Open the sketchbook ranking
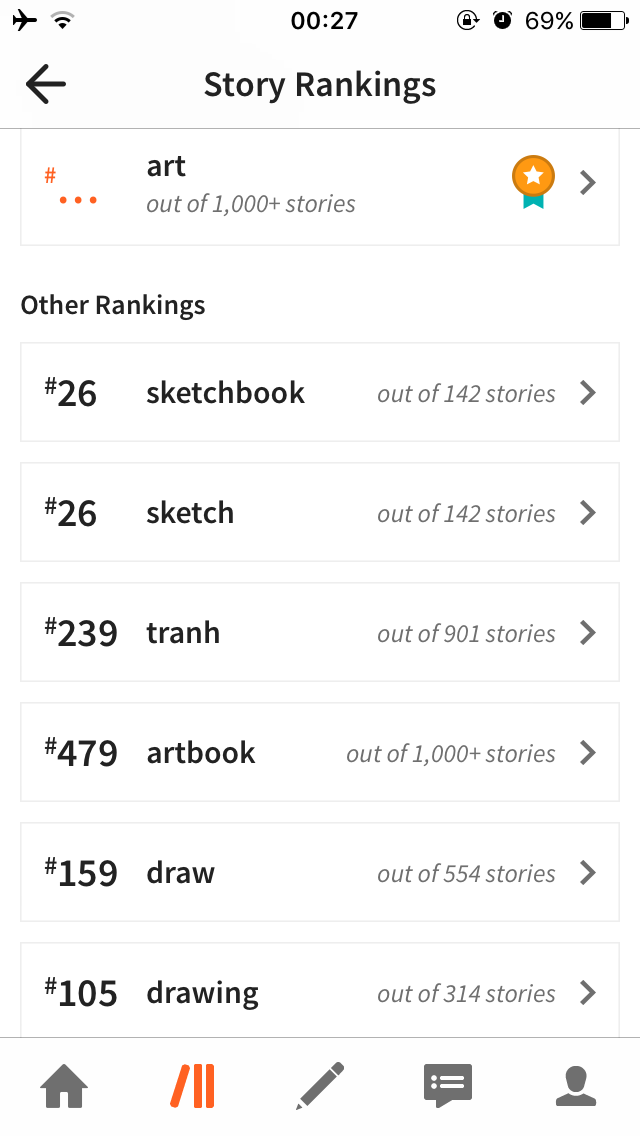The width and height of the screenshot is (640, 1136). [x=320, y=392]
